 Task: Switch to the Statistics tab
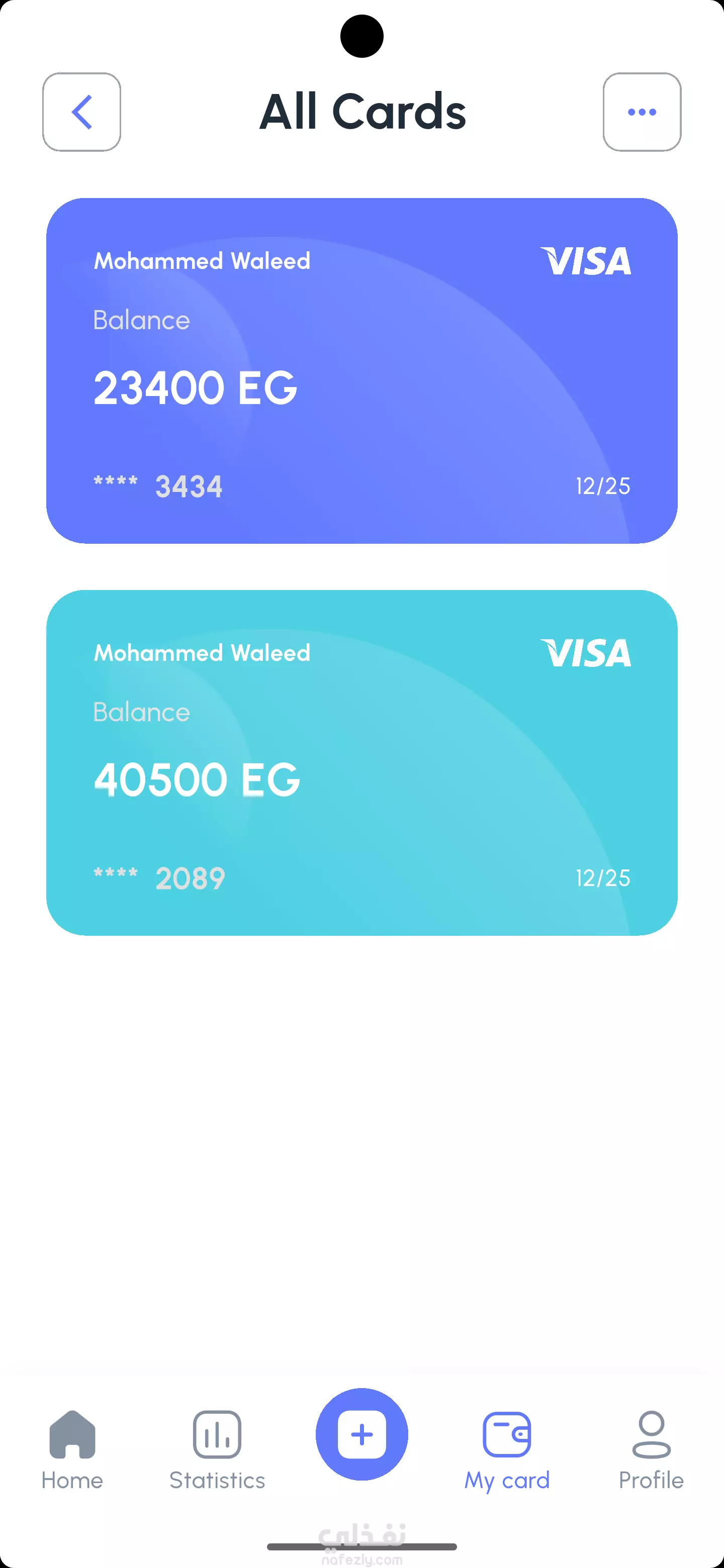217,1450
